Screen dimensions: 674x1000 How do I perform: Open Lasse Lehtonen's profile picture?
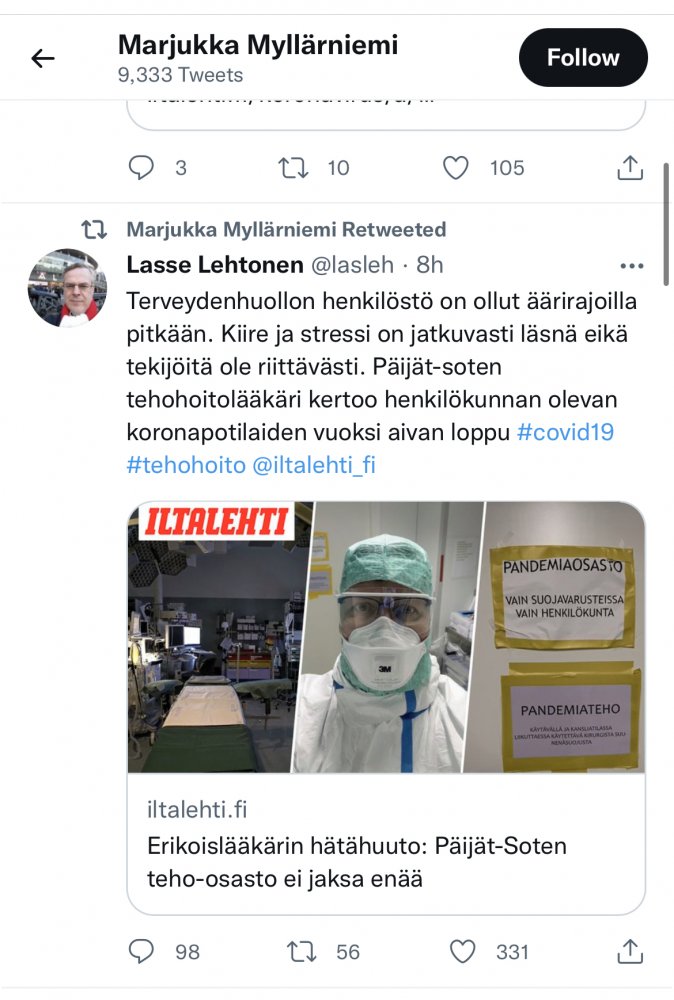[x=67, y=288]
